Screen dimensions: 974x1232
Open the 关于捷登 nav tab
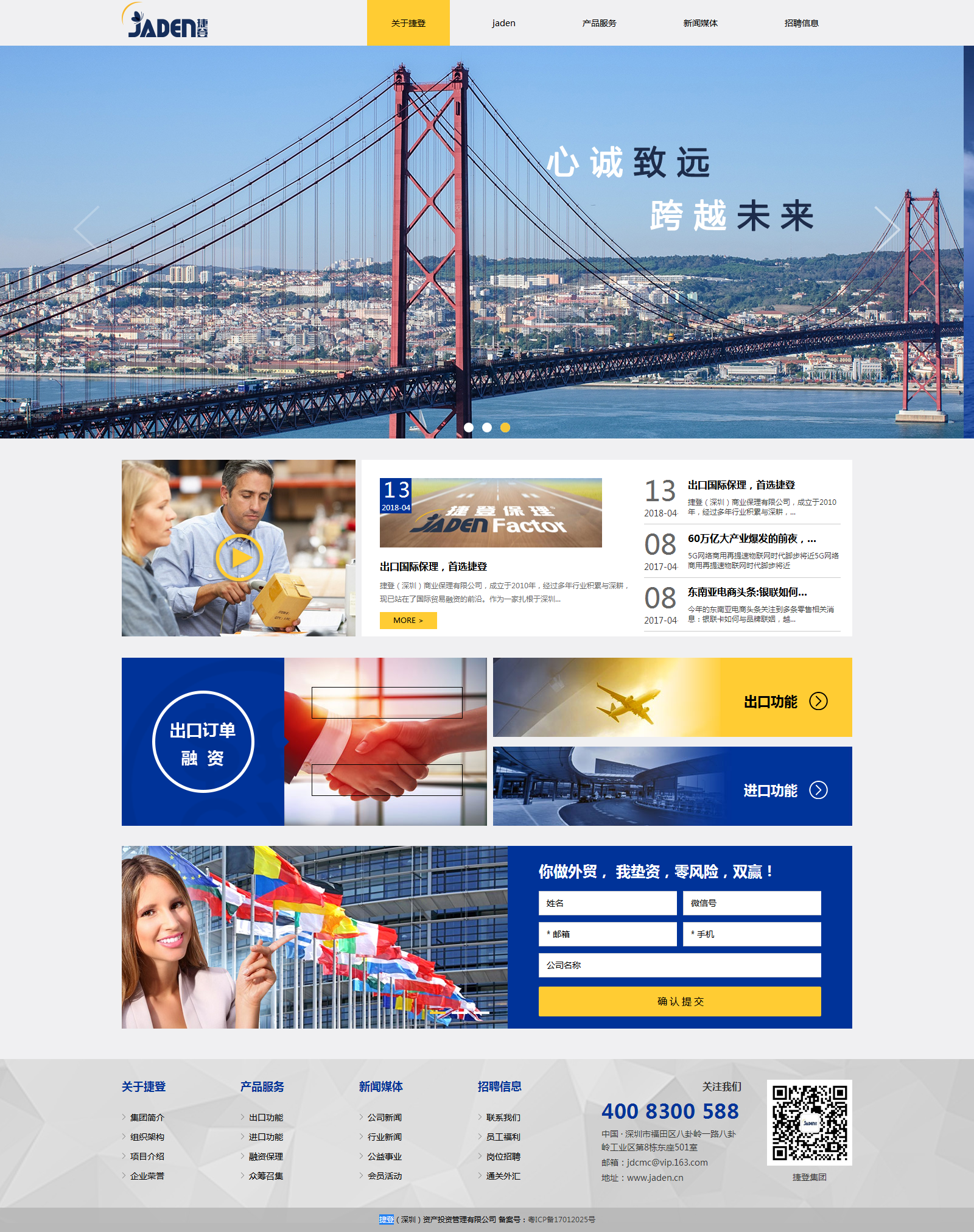(x=408, y=23)
